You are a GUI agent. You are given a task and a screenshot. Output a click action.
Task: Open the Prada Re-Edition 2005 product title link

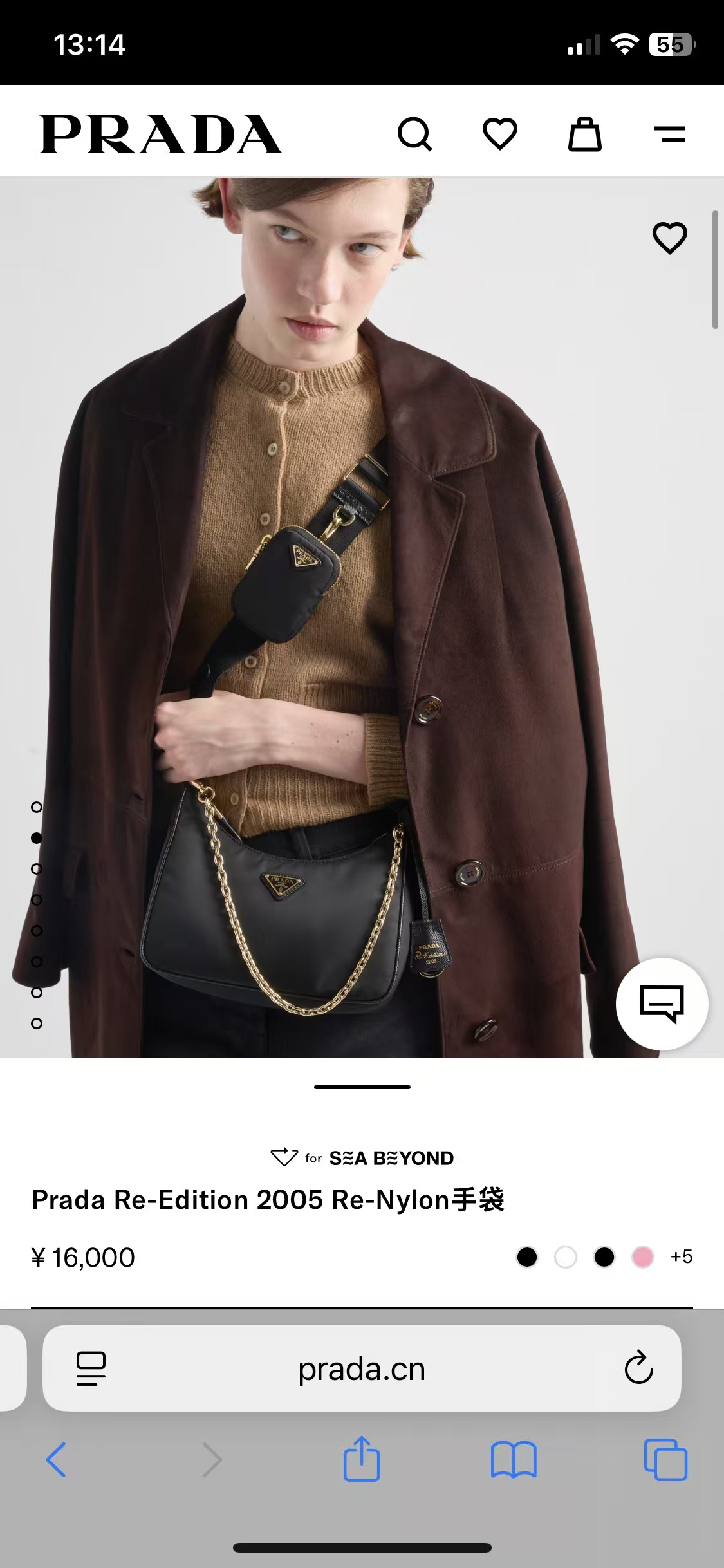click(x=270, y=1200)
